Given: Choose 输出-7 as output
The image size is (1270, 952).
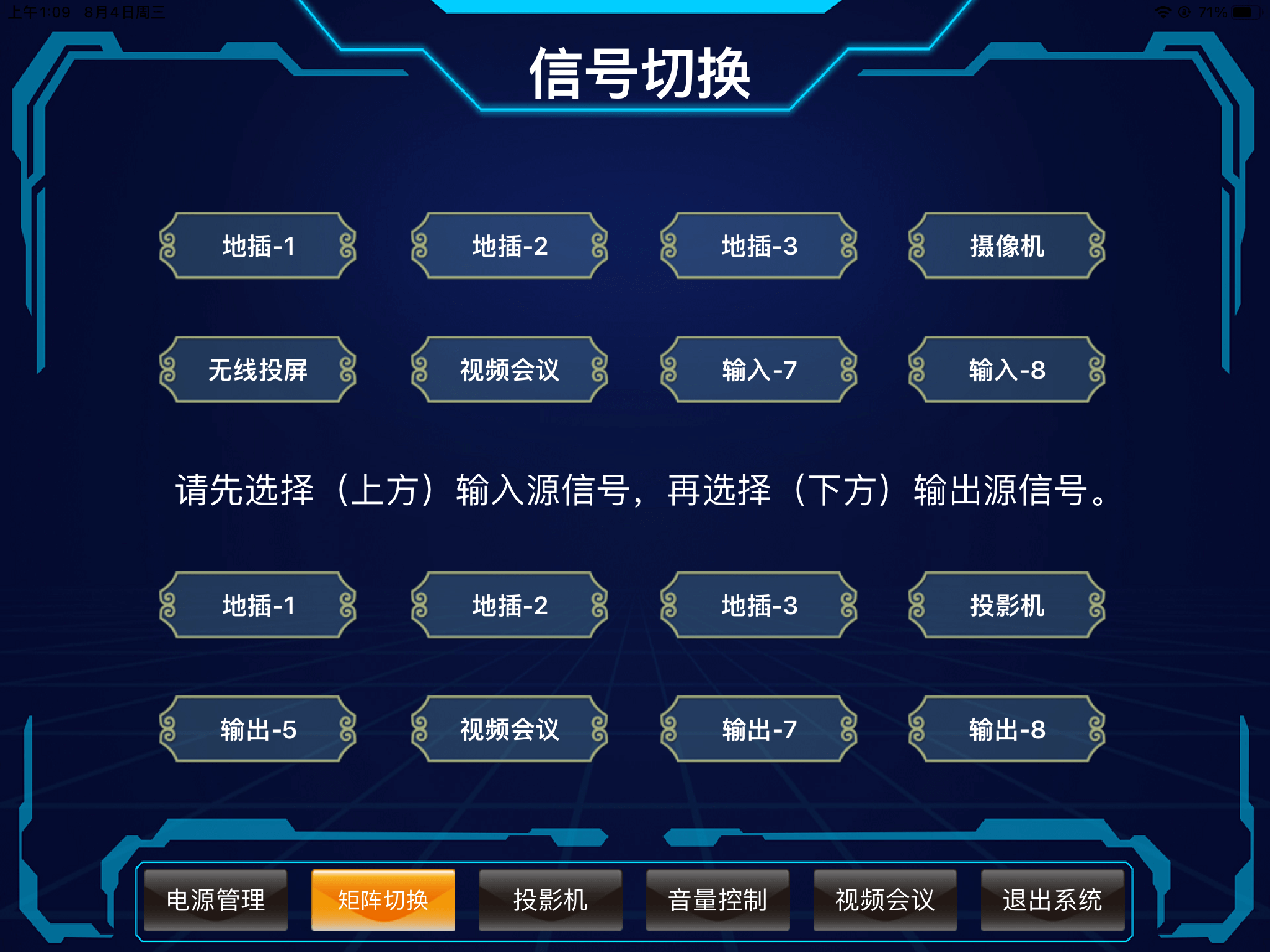Looking at the screenshot, I should [758, 729].
